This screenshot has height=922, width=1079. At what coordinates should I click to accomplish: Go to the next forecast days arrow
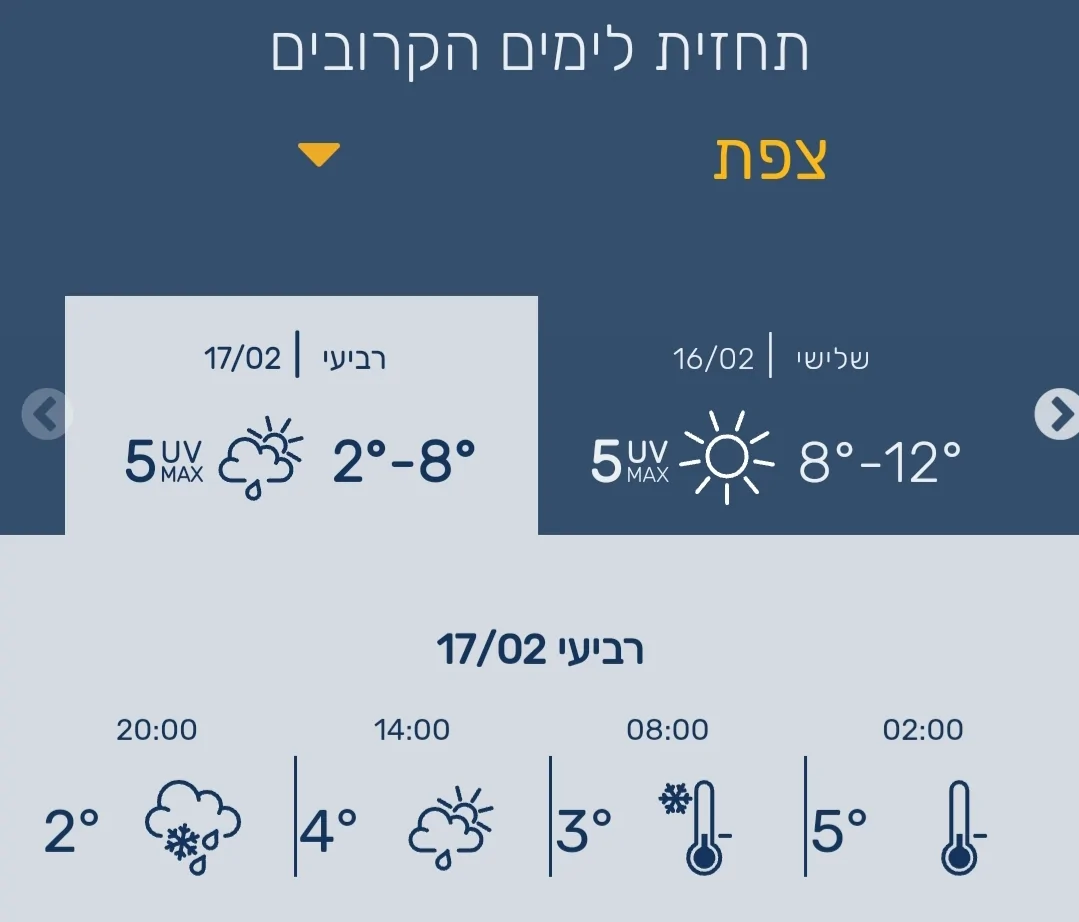(1058, 414)
